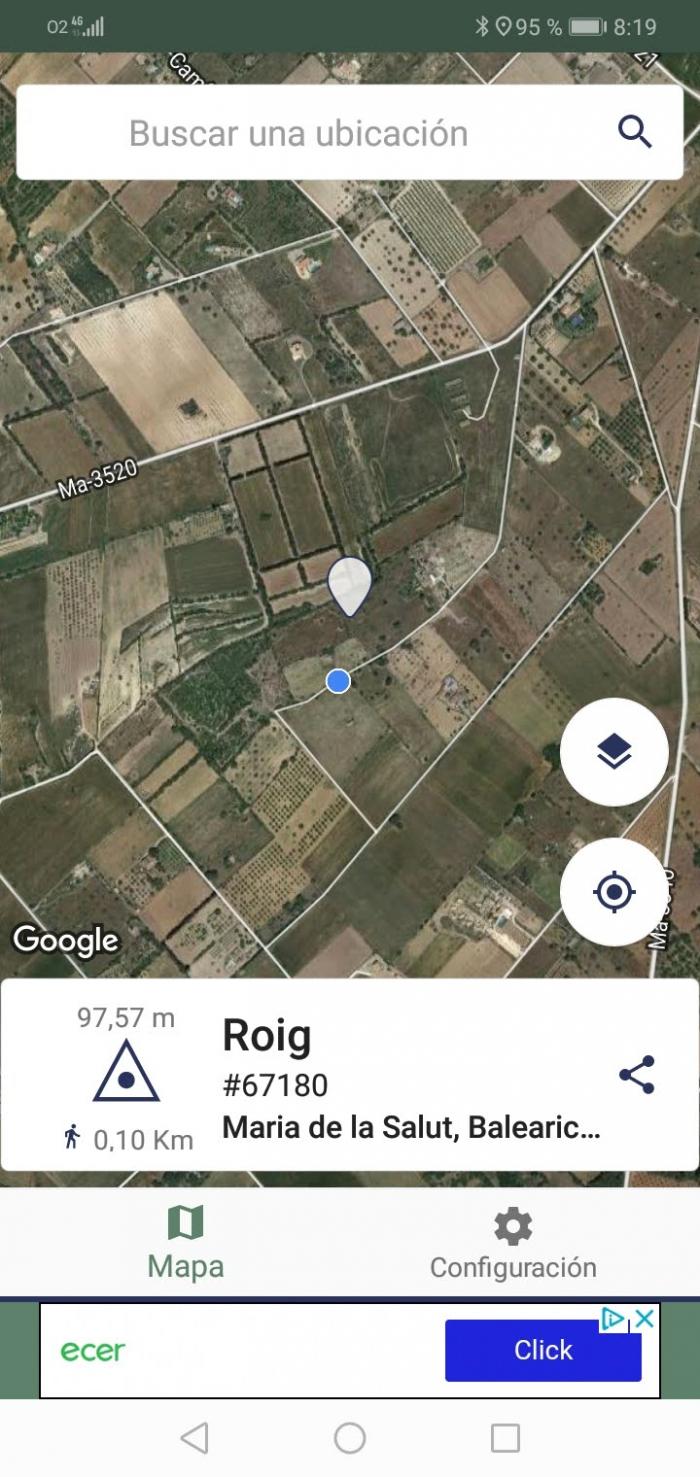Tap the magnifier search icon
700x1477 pixels.
click(635, 132)
